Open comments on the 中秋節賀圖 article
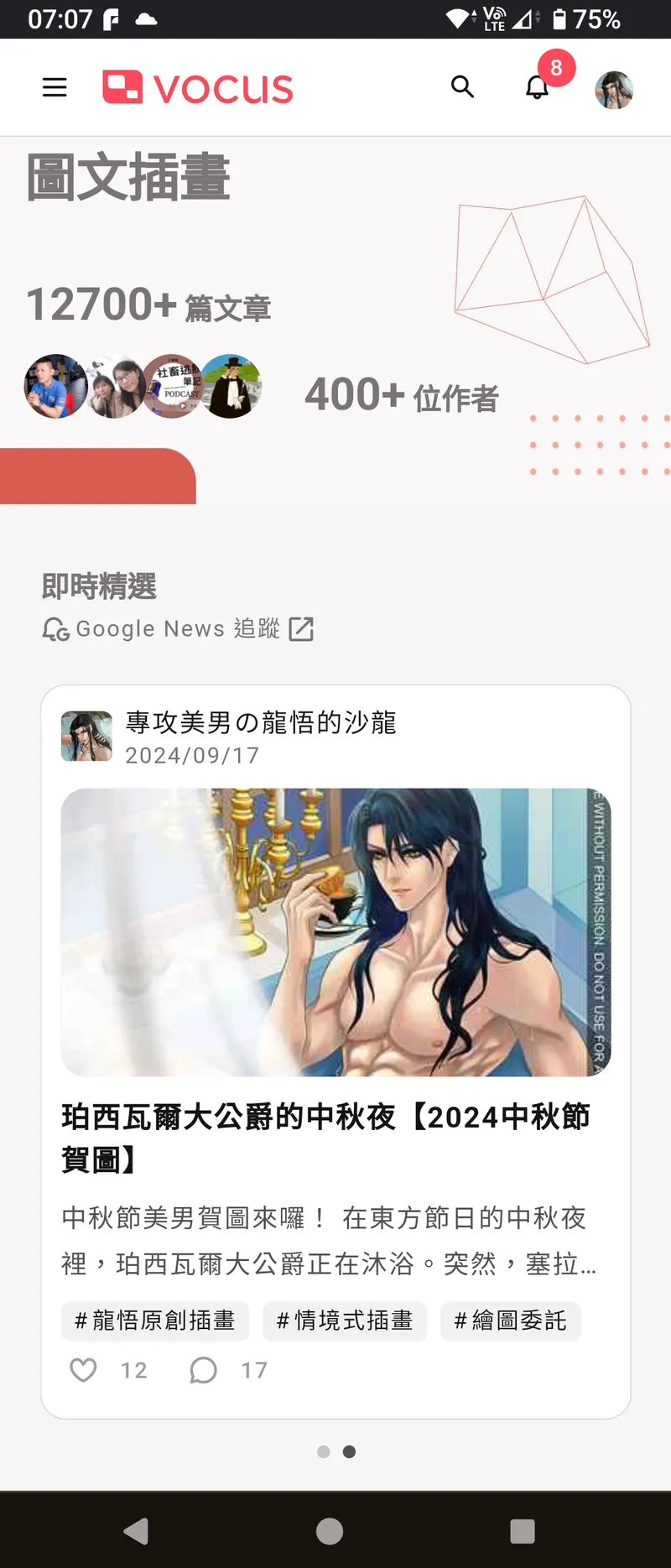Screen dimensions: 671x1568 point(203,1370)
